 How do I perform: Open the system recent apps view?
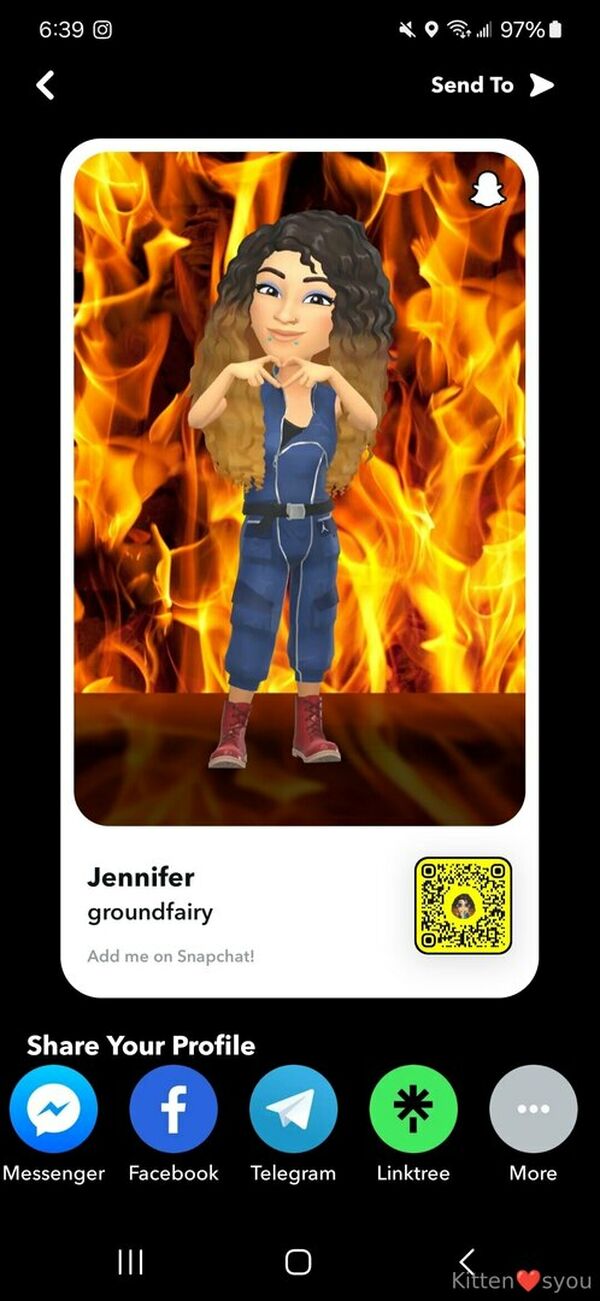click(130, 1262)
